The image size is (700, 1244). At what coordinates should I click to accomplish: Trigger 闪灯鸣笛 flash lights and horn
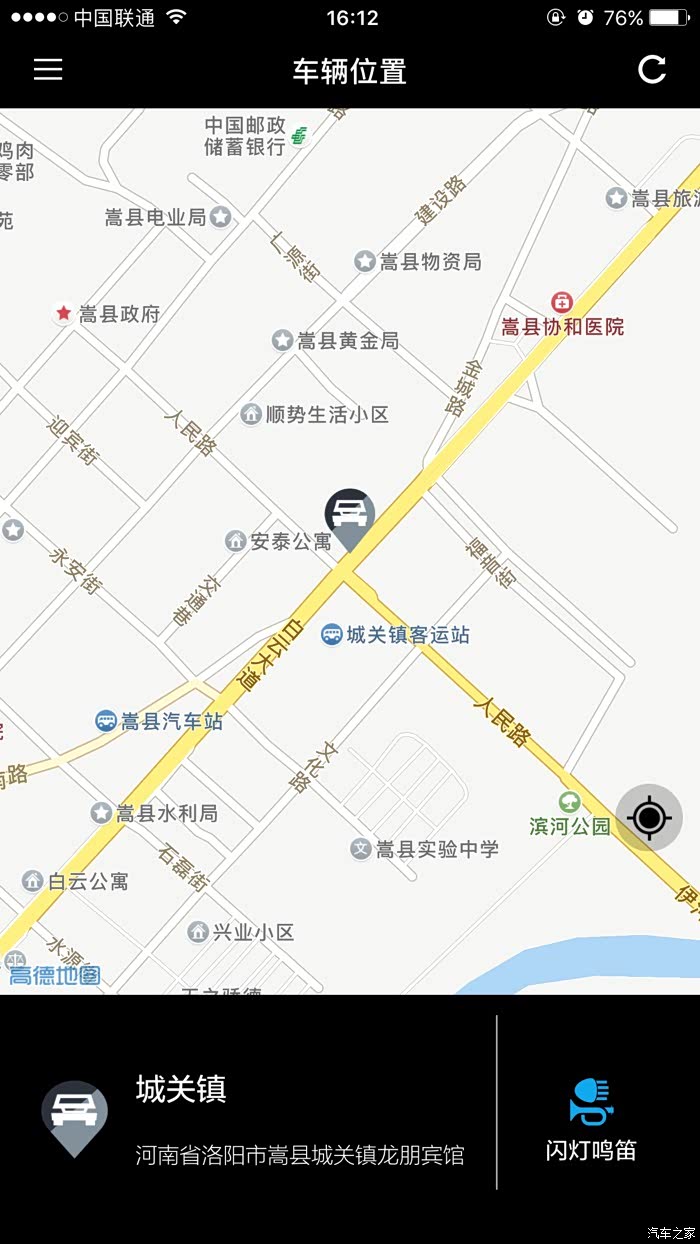coord(591,1118)
